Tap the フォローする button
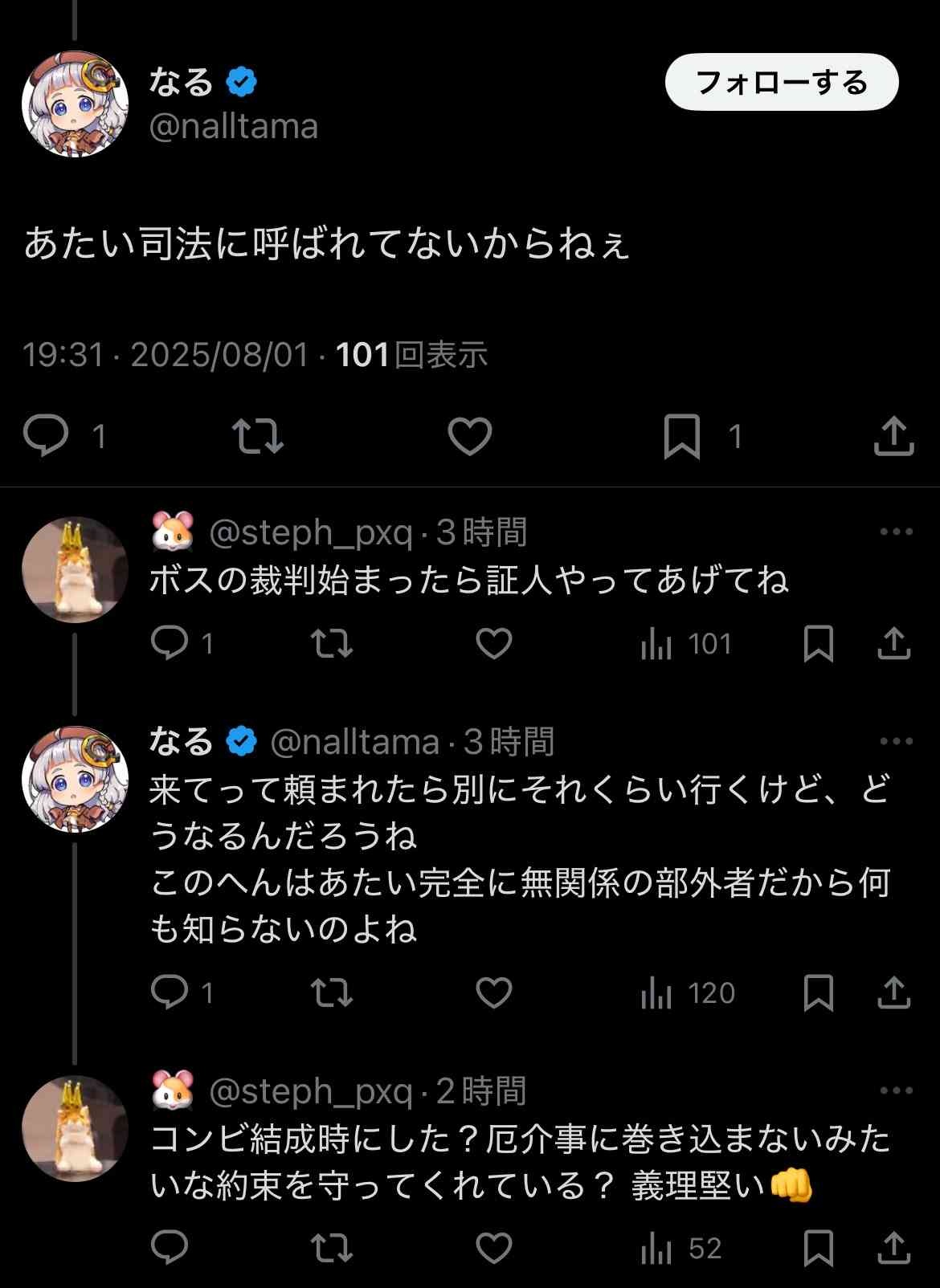The width and height of the screenshot is (940, 1288). click(x=781, y=82)
